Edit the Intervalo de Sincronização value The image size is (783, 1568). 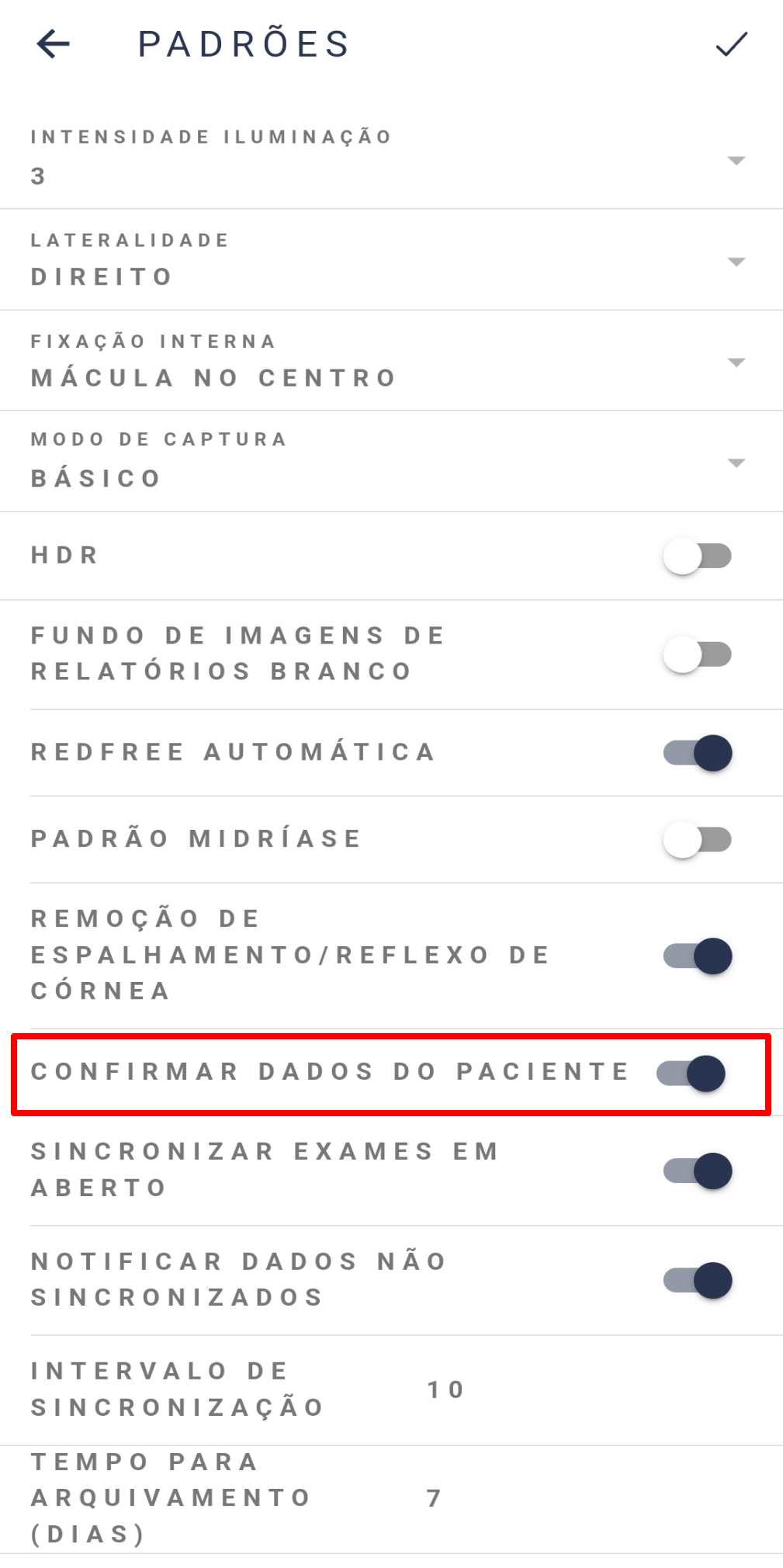(445, 1389)
